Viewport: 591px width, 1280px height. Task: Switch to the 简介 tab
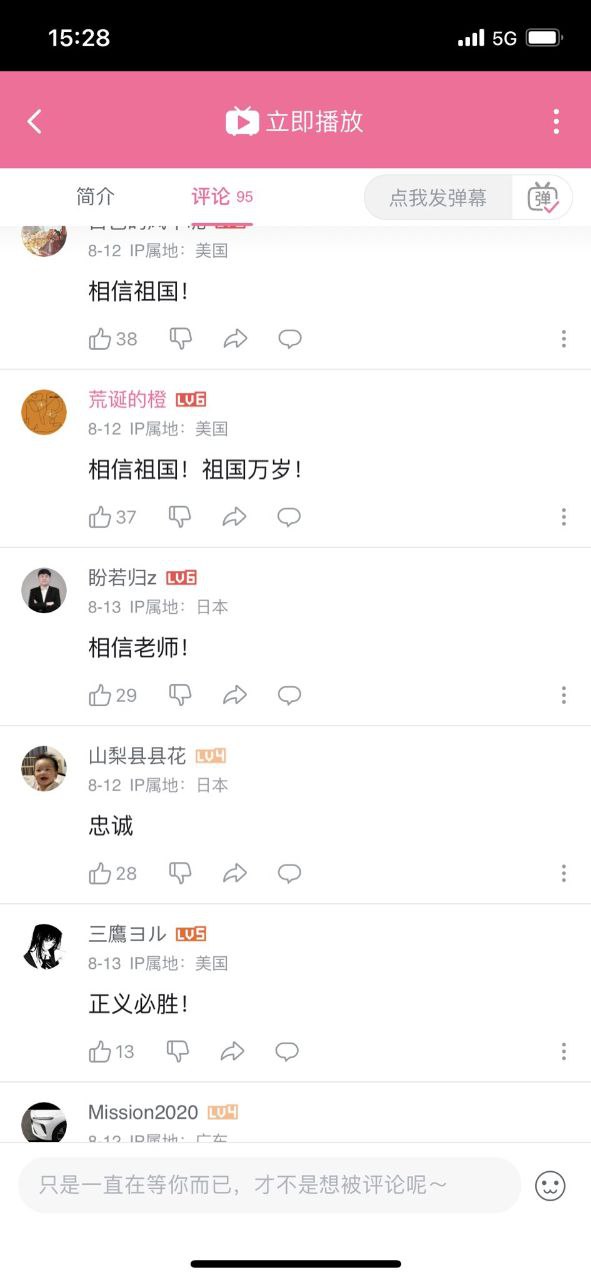pyautogui.click(x=96, y=197)
